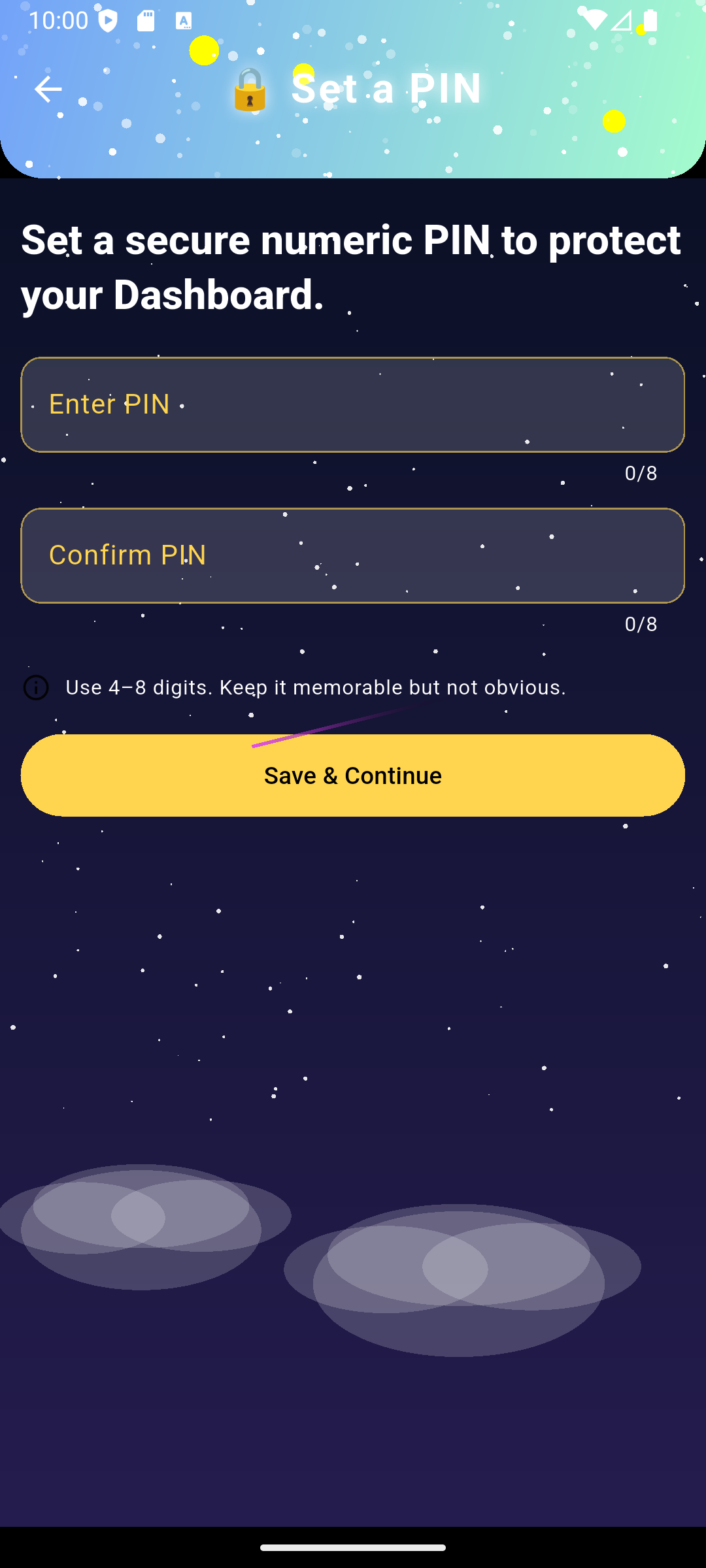Click the 0/8 counter below Confirm PIN
The height and width of the screenshot is (1568, 706).
640,624
